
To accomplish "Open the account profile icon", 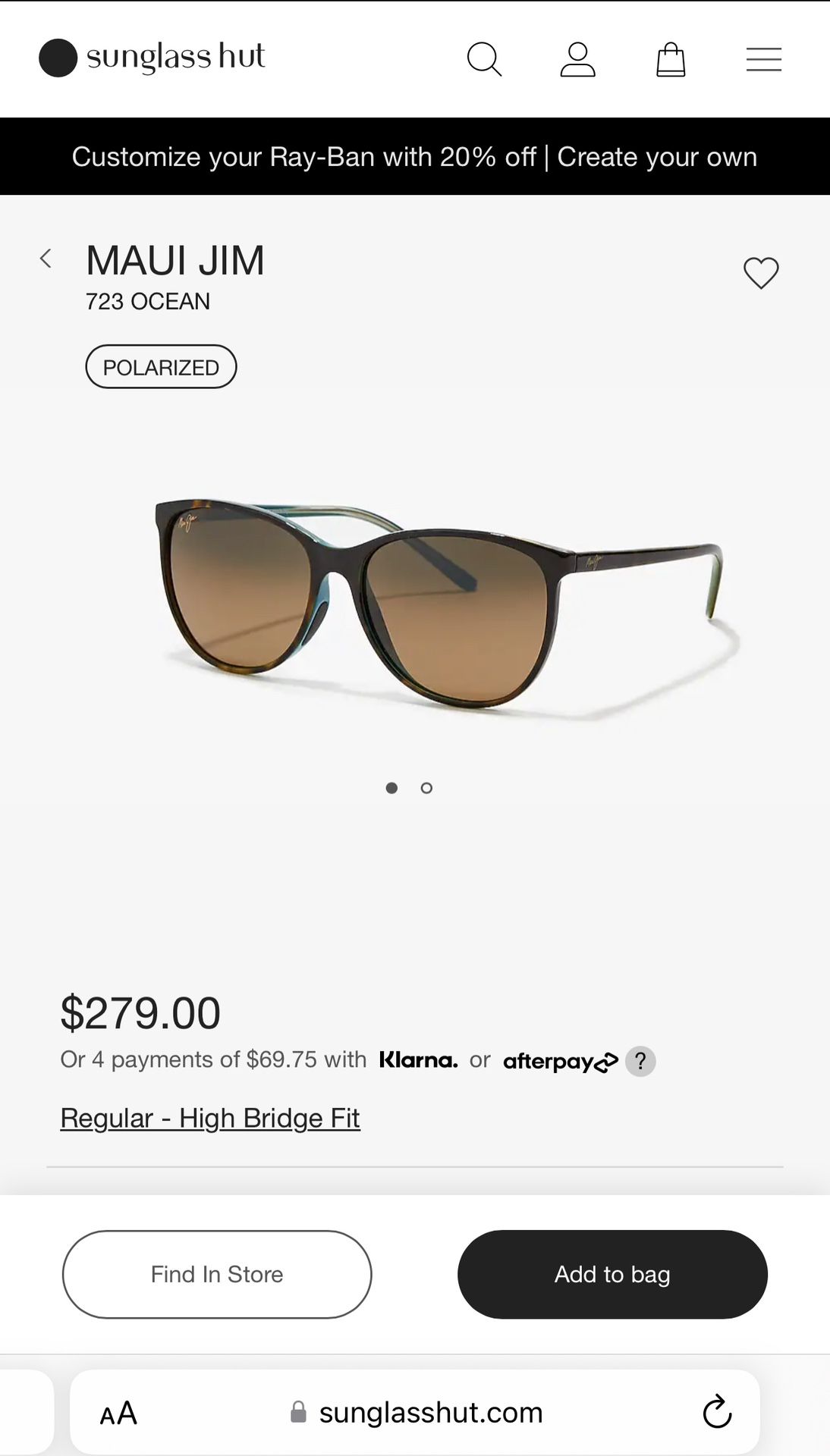I will tap(577, 59).
